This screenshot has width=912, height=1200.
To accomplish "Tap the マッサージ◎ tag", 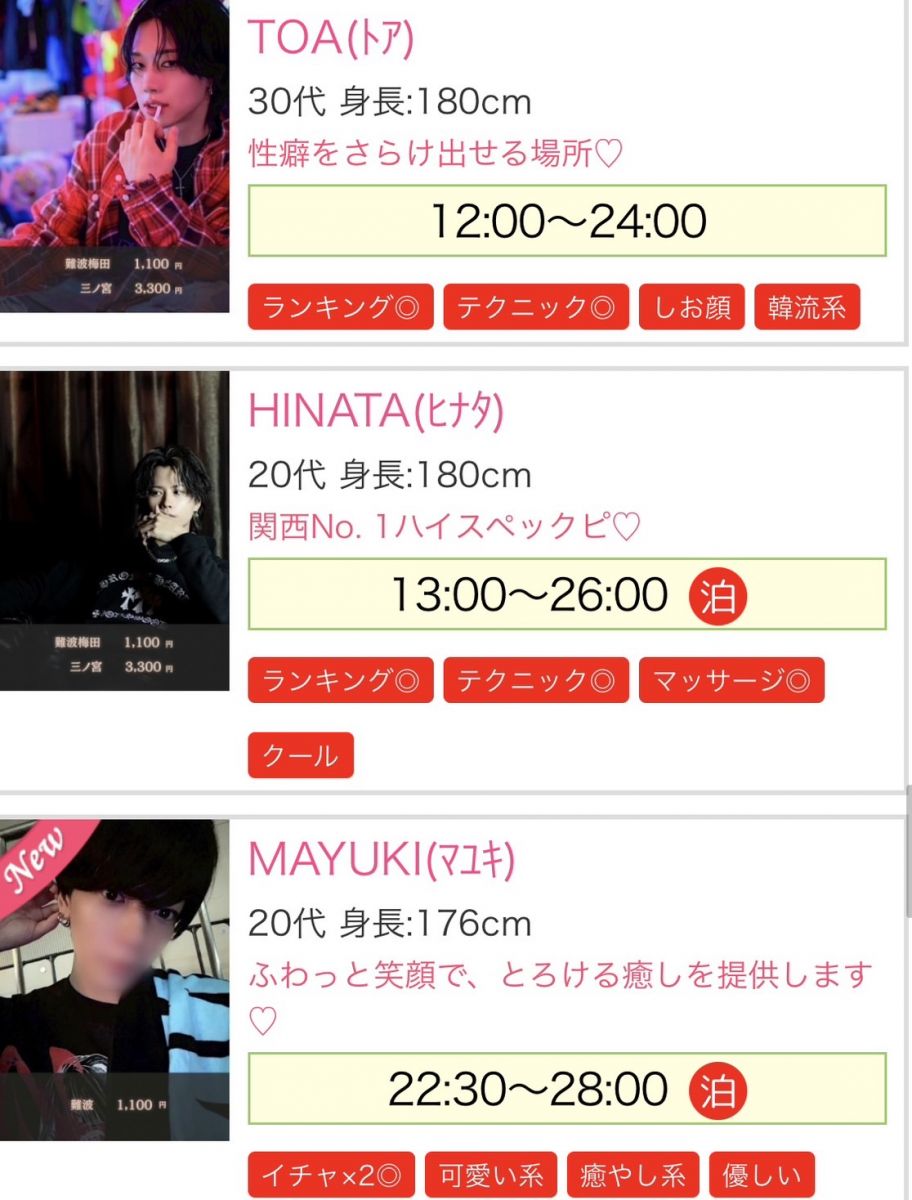I will coord(717,680).
